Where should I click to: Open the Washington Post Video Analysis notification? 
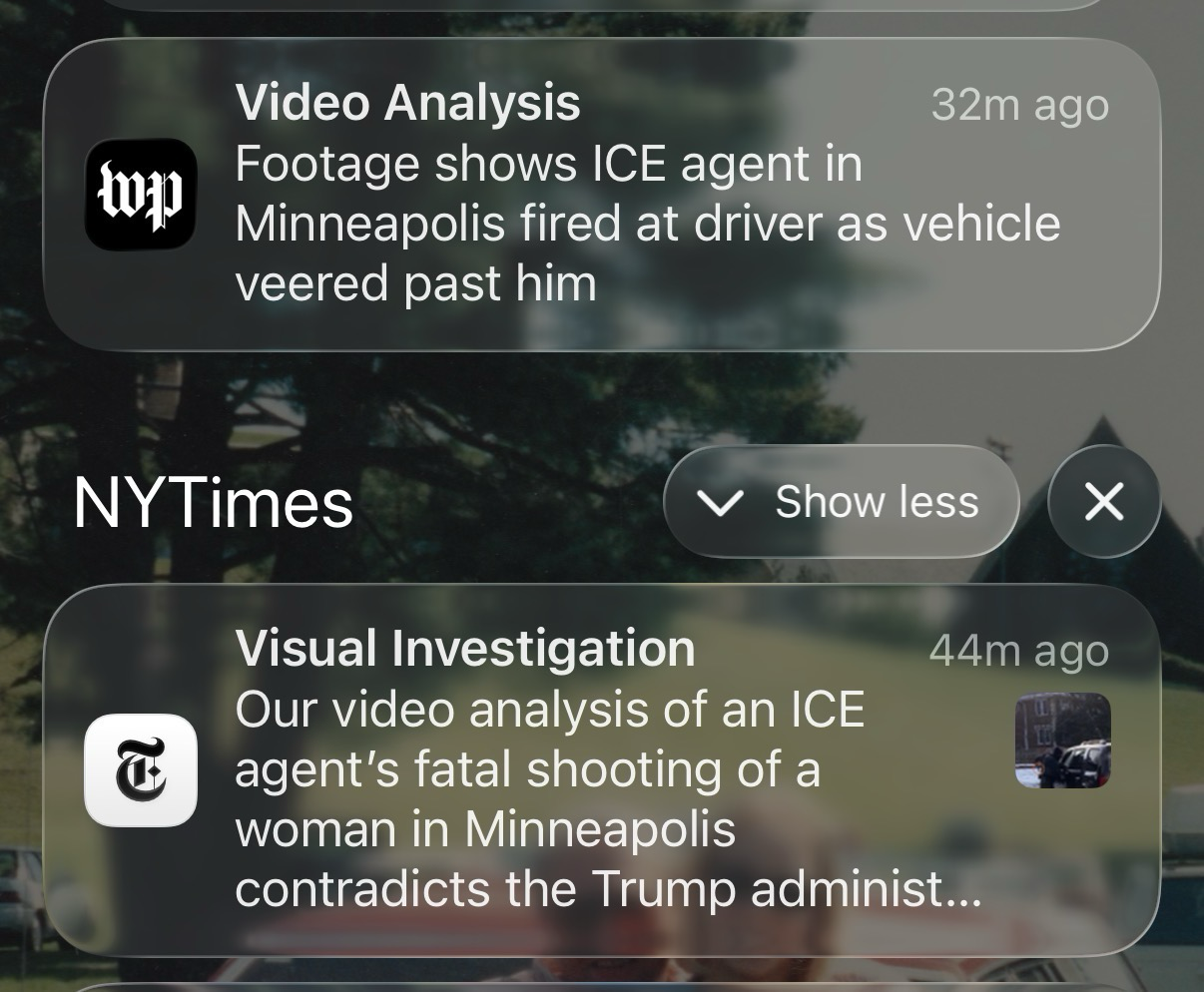[x=599, y=195]
